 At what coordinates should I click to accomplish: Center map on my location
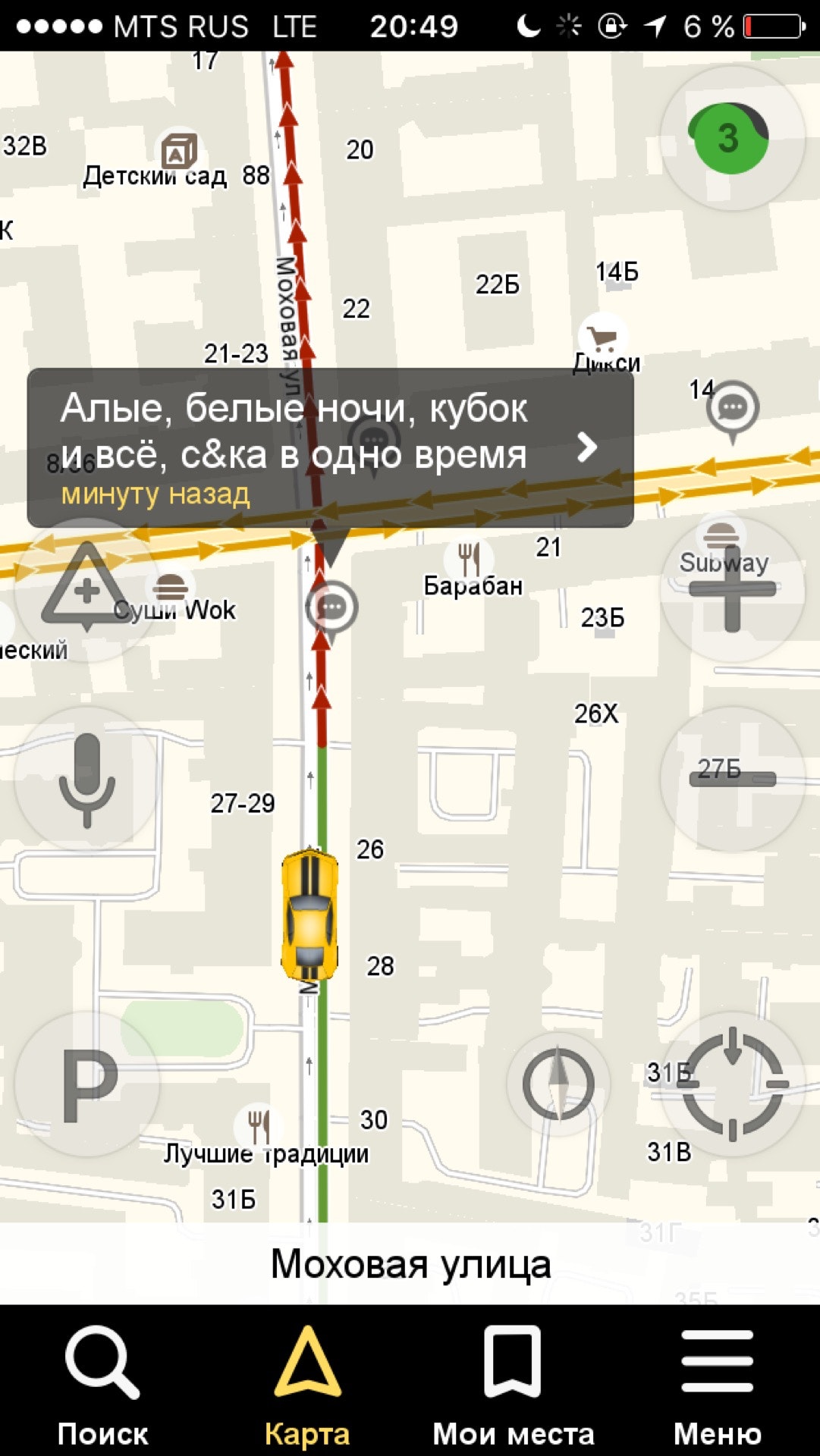[x=732, y=1085]
